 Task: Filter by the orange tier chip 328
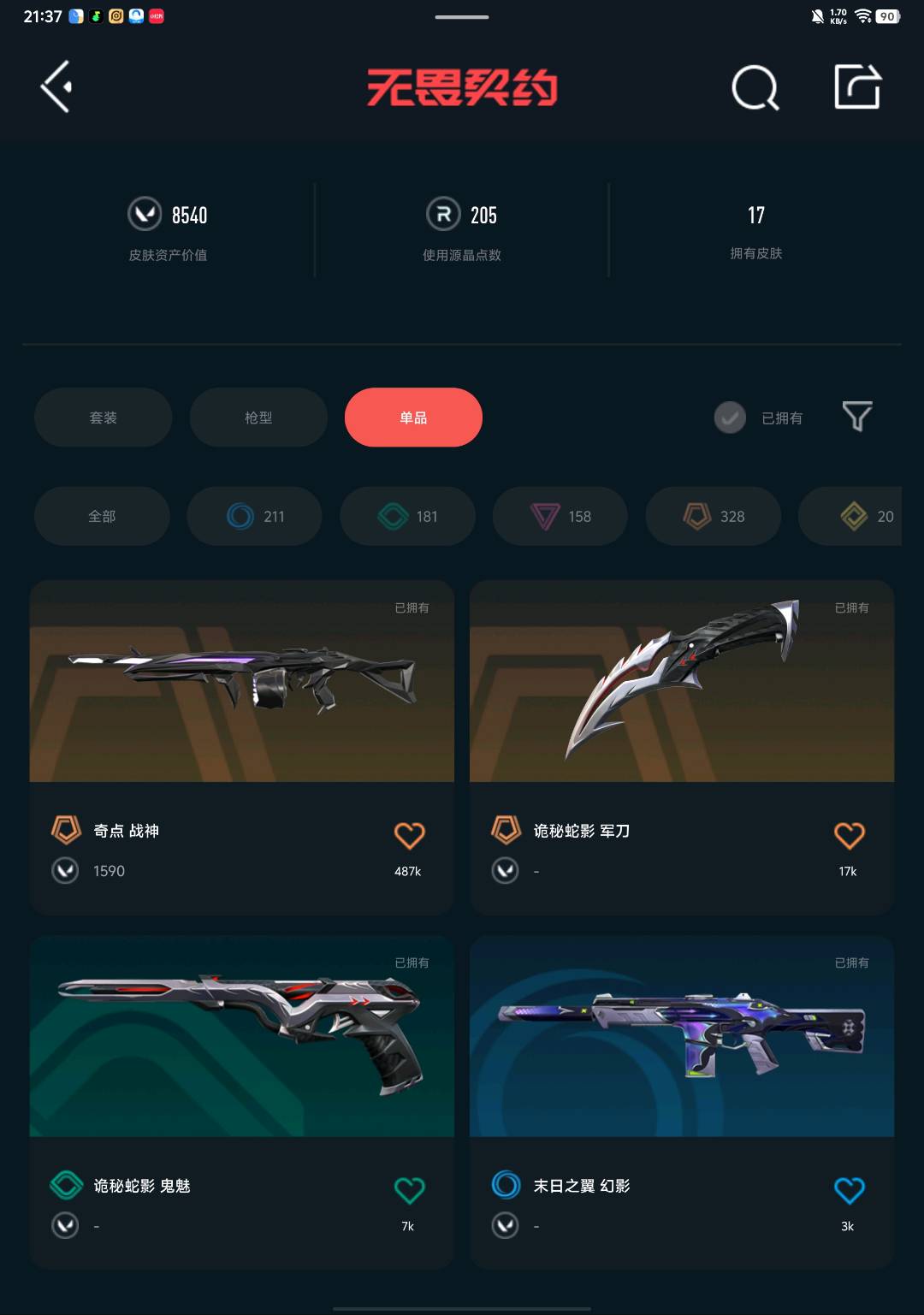pyautogui.click(x=713, y=516)
